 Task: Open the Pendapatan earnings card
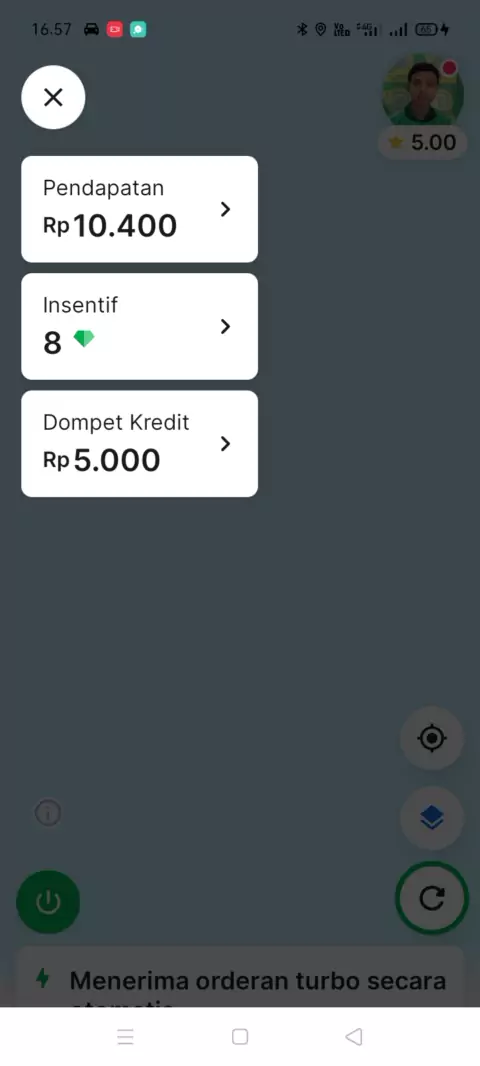coord(139,209)
